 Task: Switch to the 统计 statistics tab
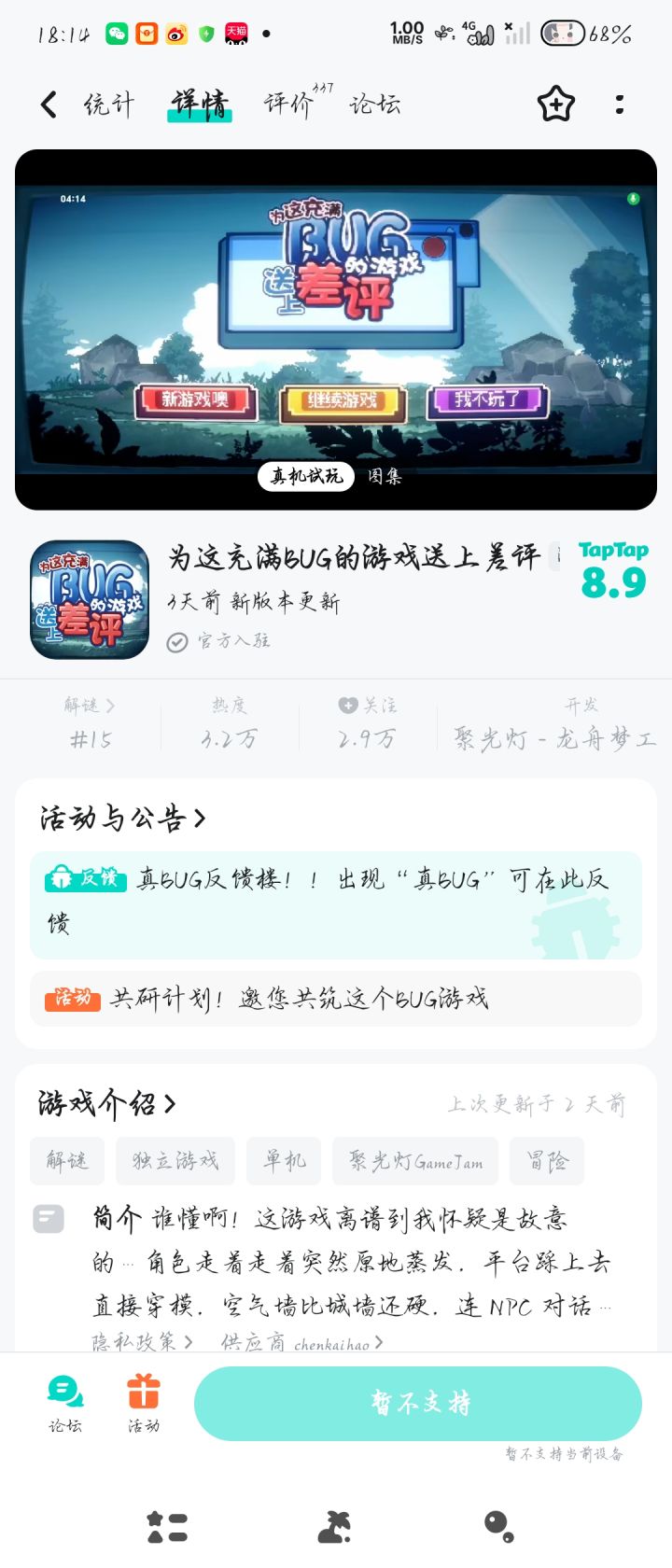tap(112, 105)
